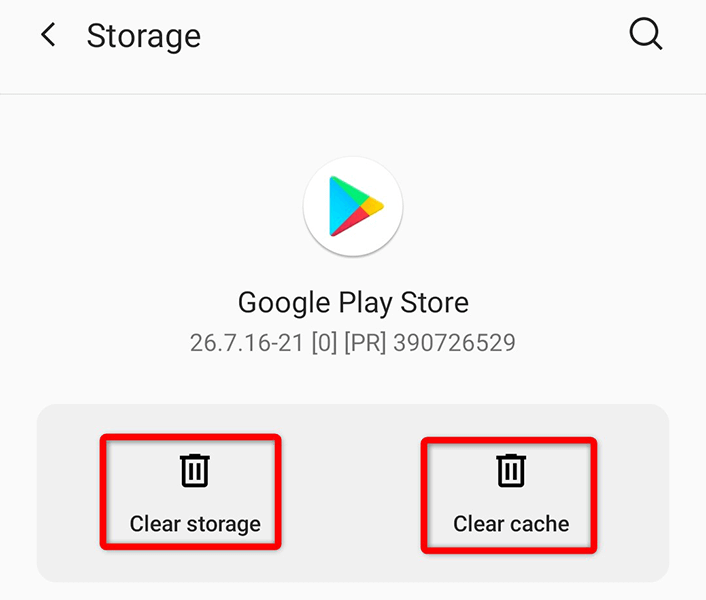
Task: Open the search icon
Action: point(645,36)
